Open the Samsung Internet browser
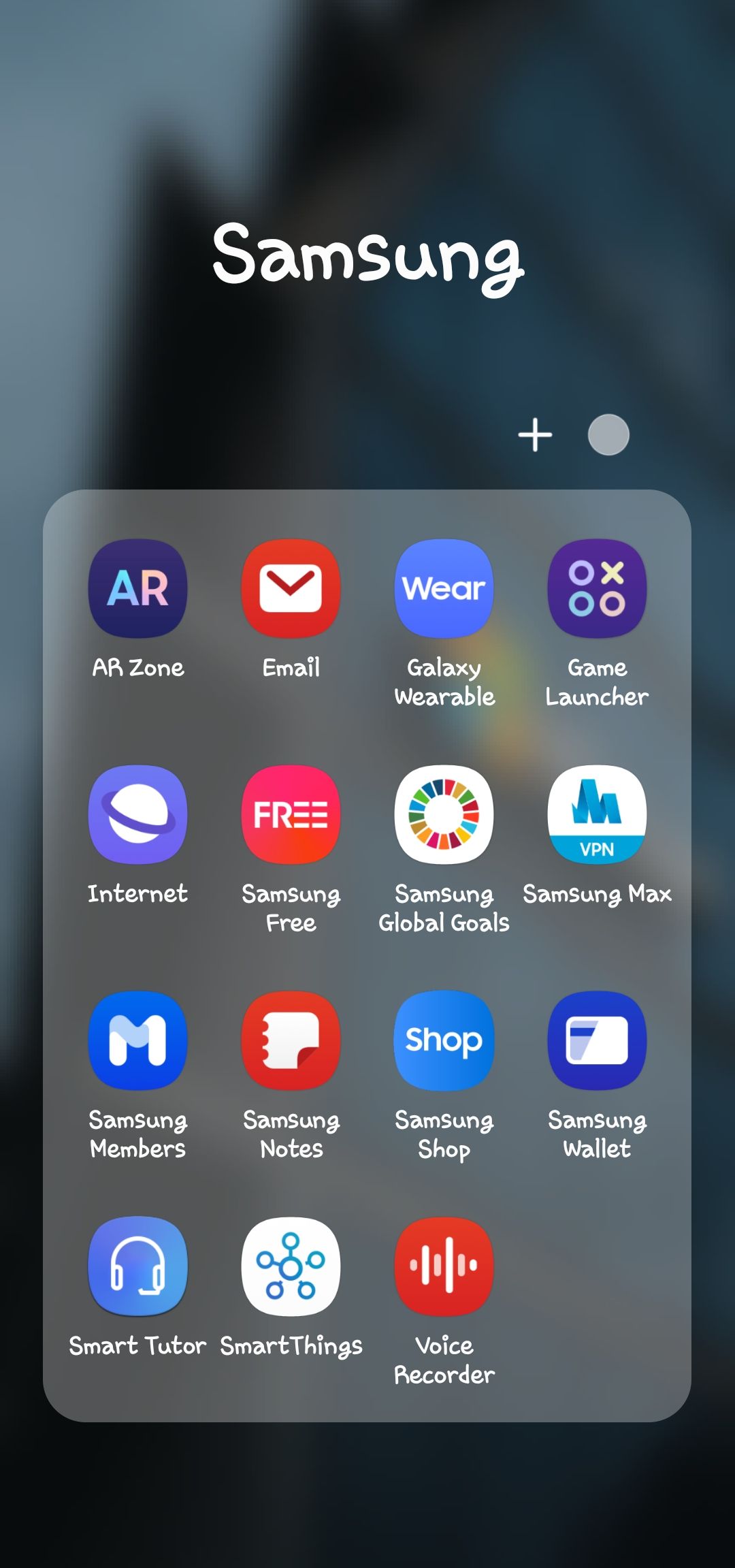Viewport: 735px width, 1568px height. [138, 816]
